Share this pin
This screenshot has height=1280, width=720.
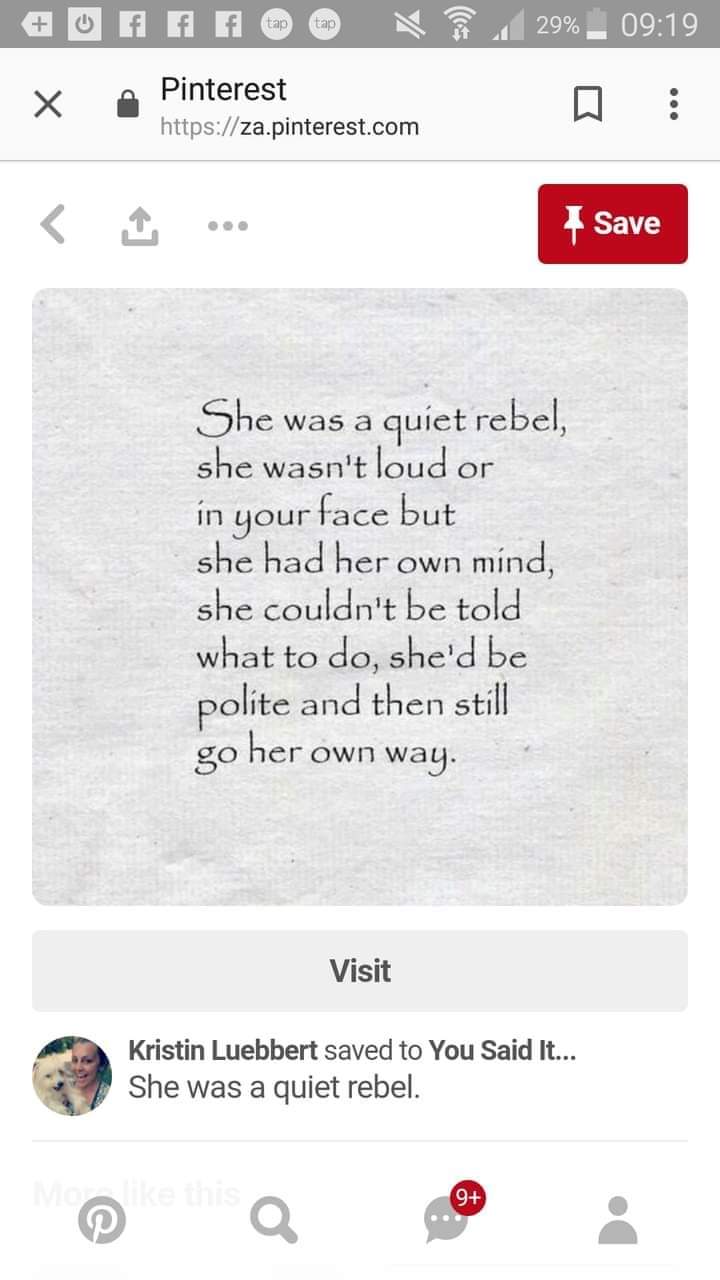point(140,225)
